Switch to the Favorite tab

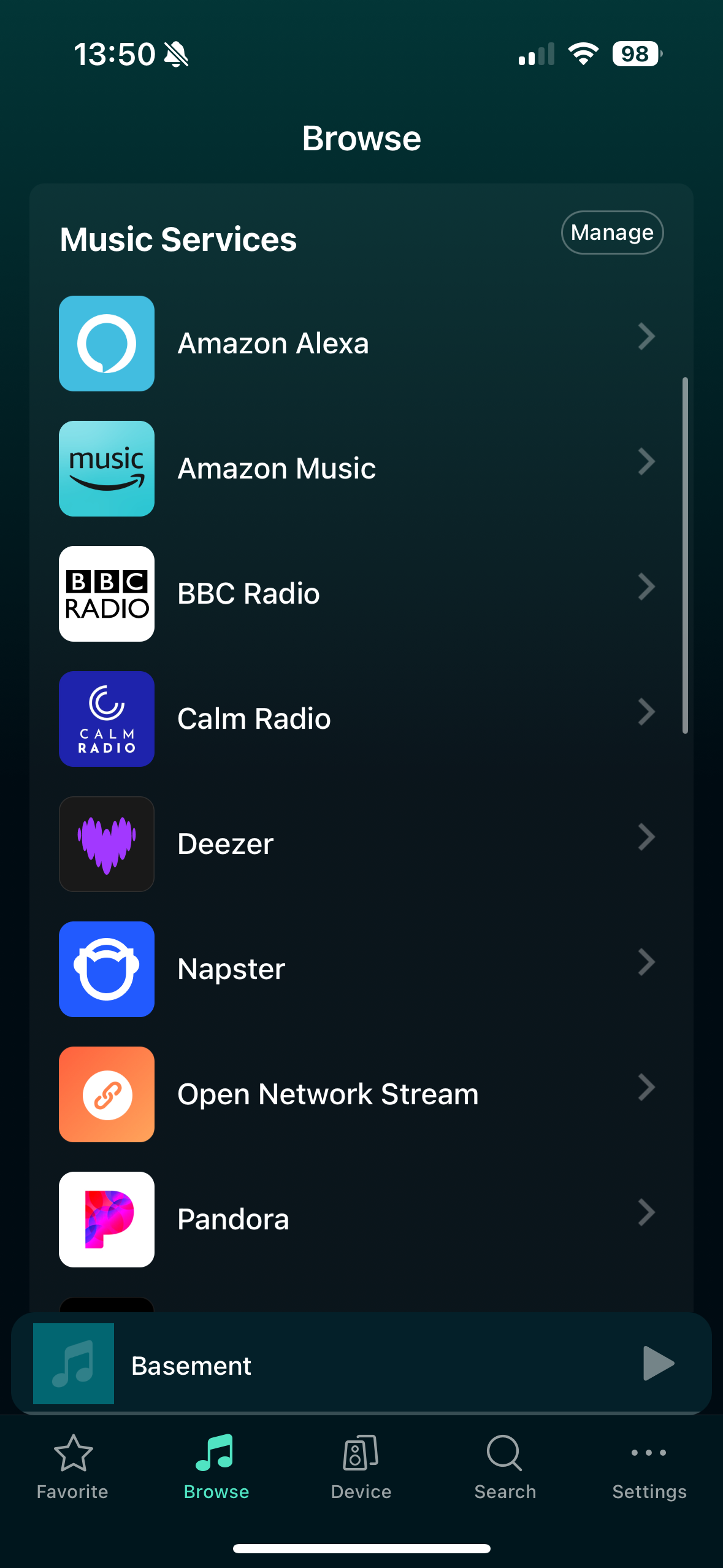click(x=72, y=1466)
